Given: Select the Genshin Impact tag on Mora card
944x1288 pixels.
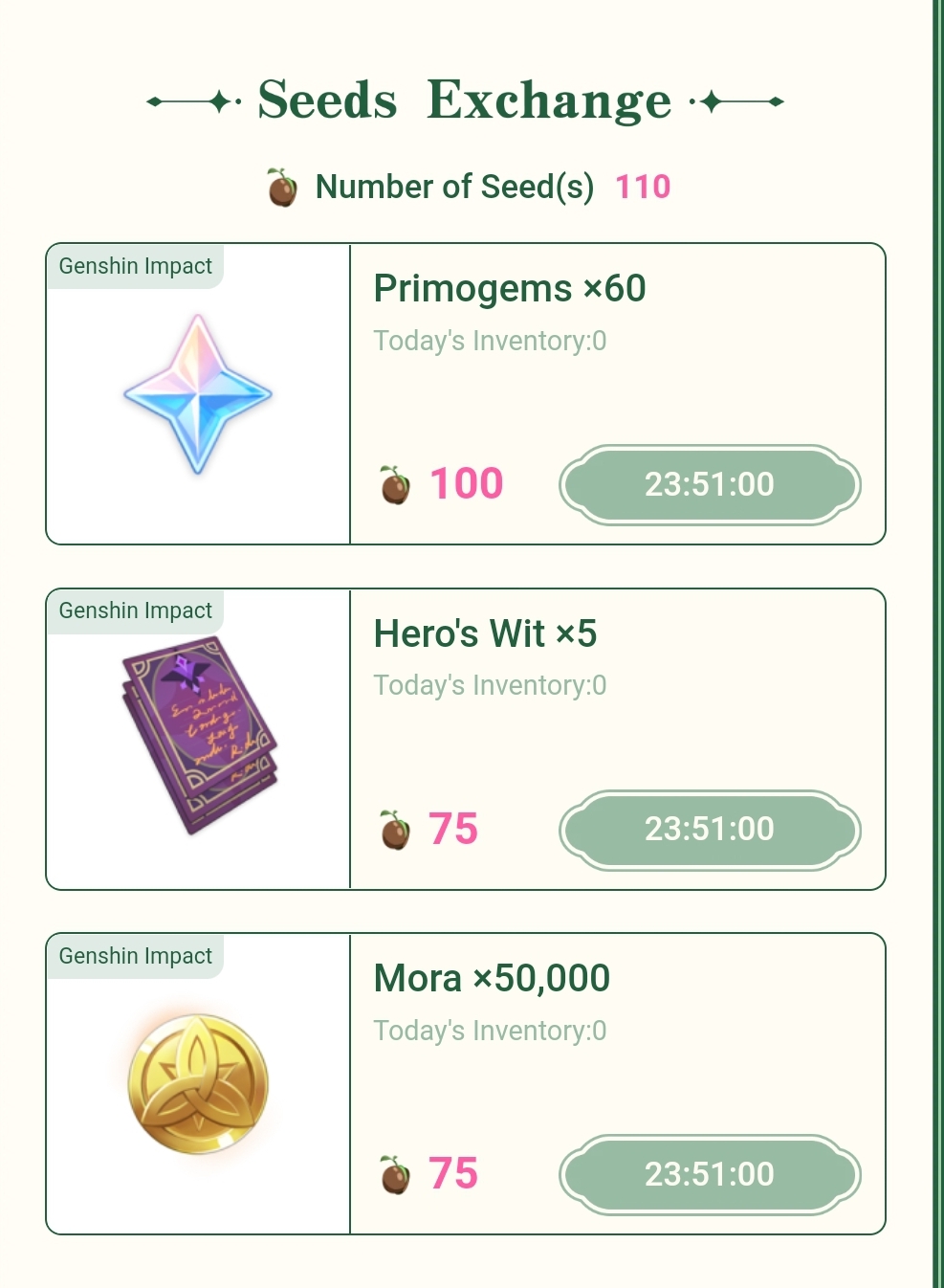Looking at the screenshot, I should click(x=135, y=955).
